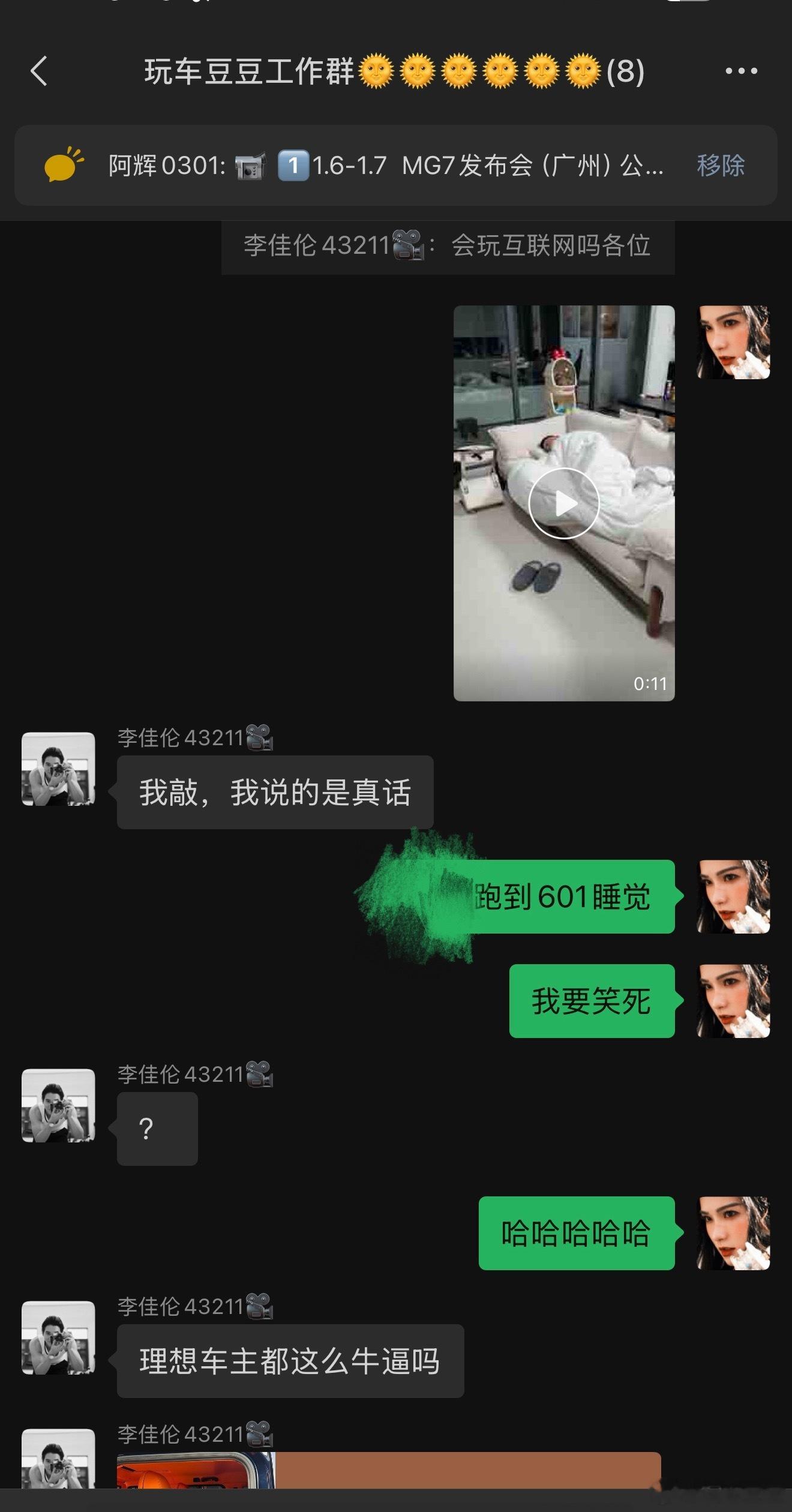The image size is (792, 1512).
Task: Tap 李佳伦's avatar to view his profile
Action: [57, 770]
